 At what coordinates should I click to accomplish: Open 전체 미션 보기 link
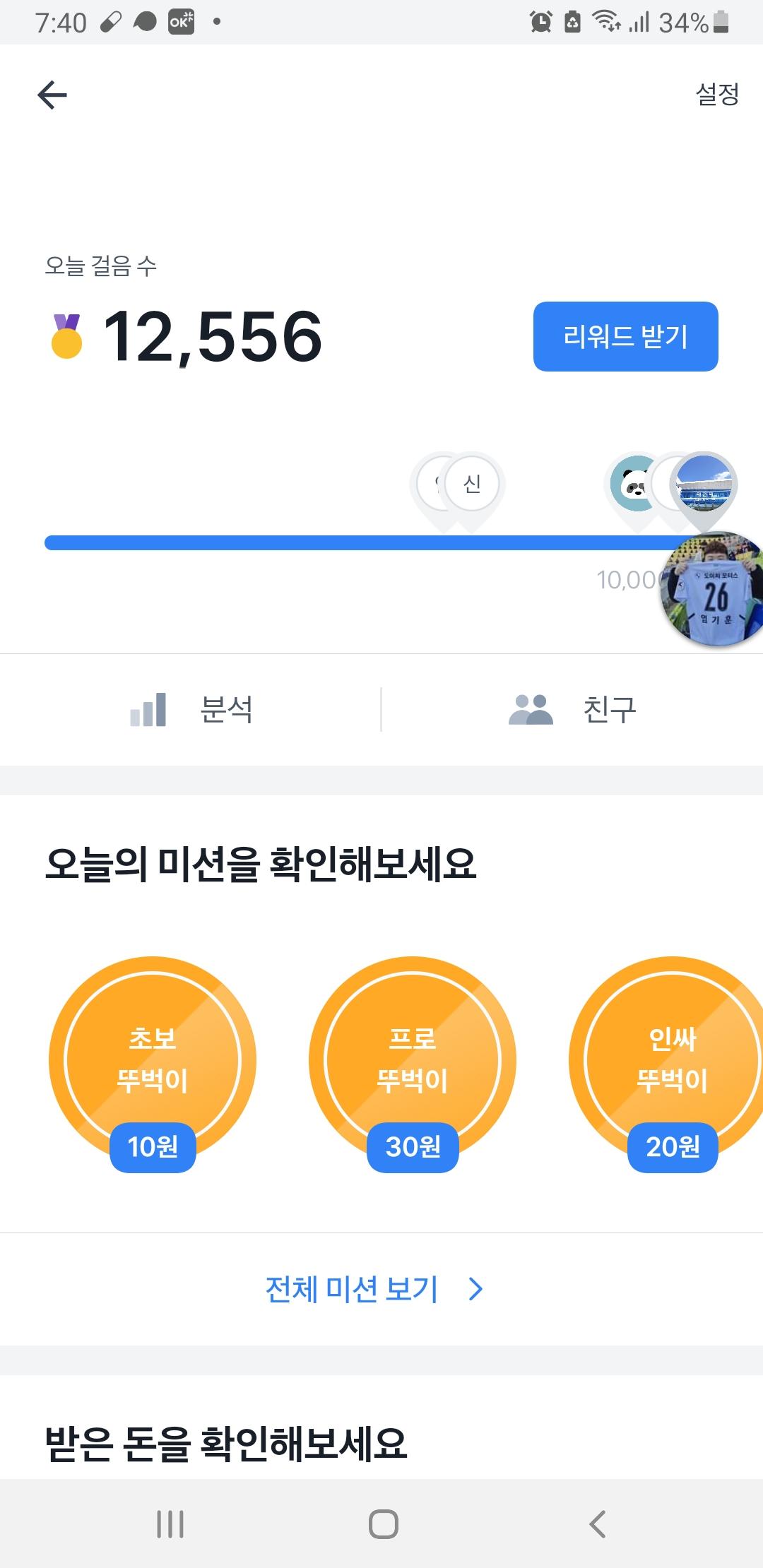(x=373, y=1289)
